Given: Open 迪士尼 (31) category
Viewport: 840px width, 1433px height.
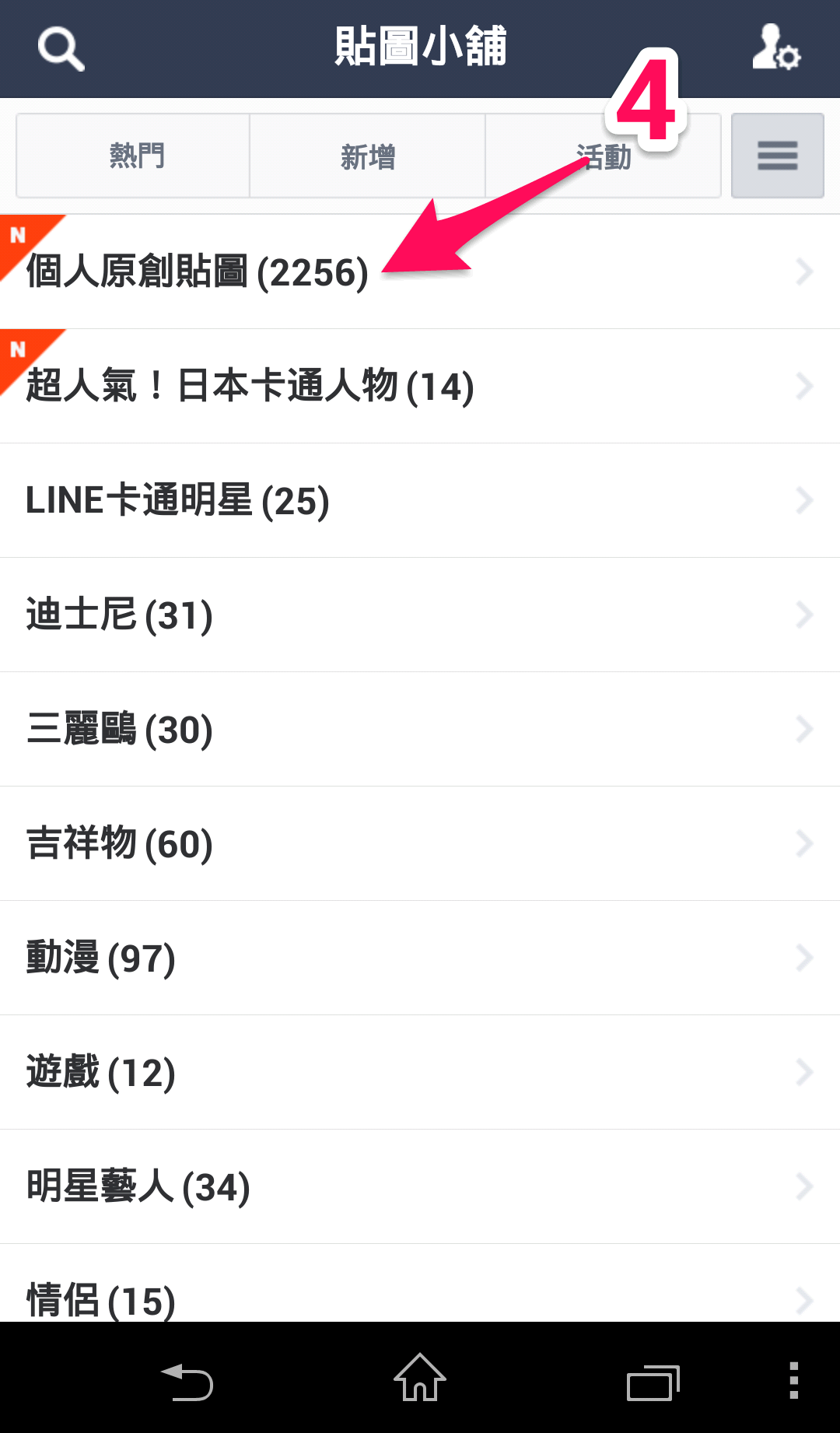Looking at the screenshot, I should coord(420,615).
